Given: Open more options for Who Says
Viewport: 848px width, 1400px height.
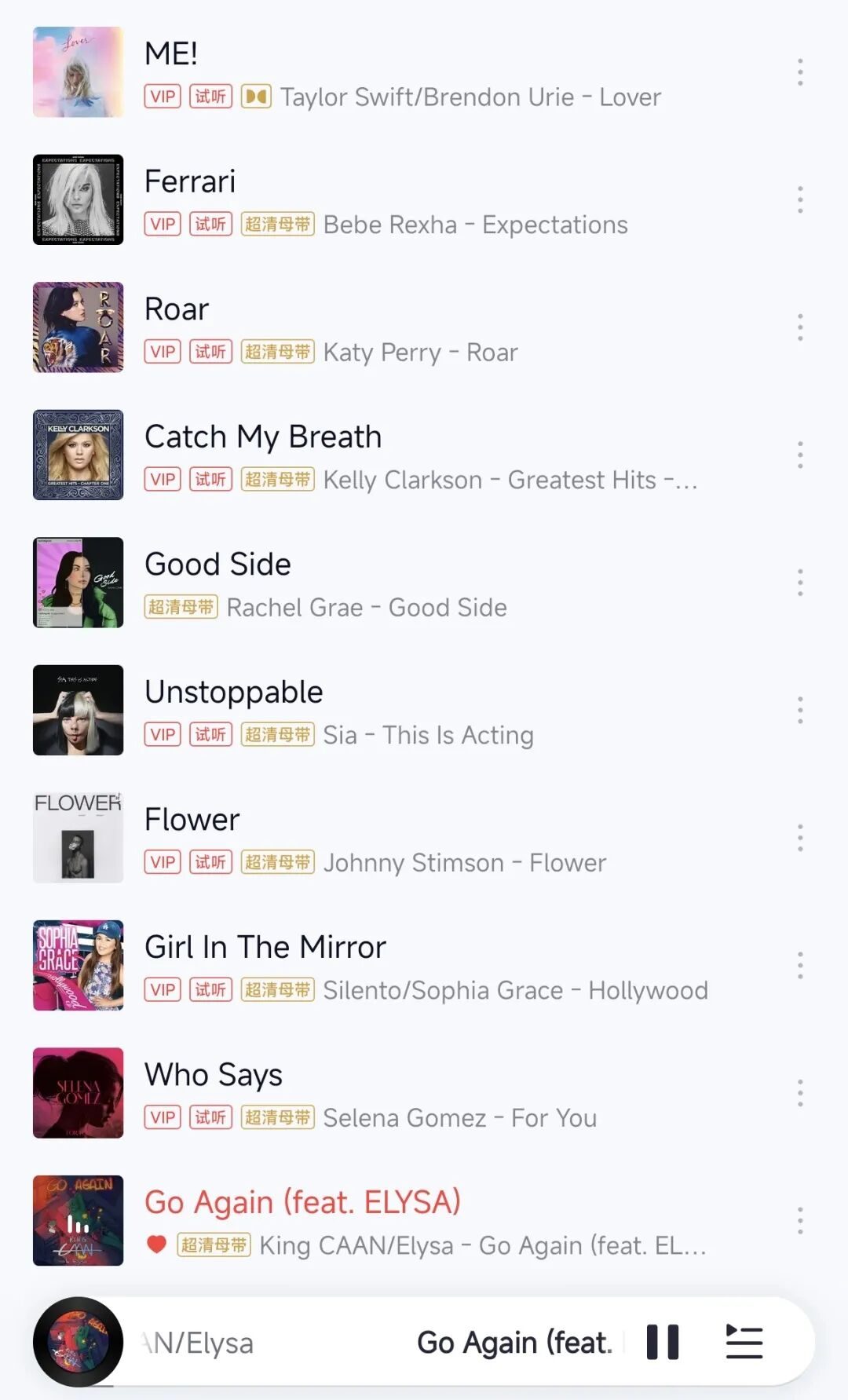Looking at the screenshot, I should click(800, 1093).
